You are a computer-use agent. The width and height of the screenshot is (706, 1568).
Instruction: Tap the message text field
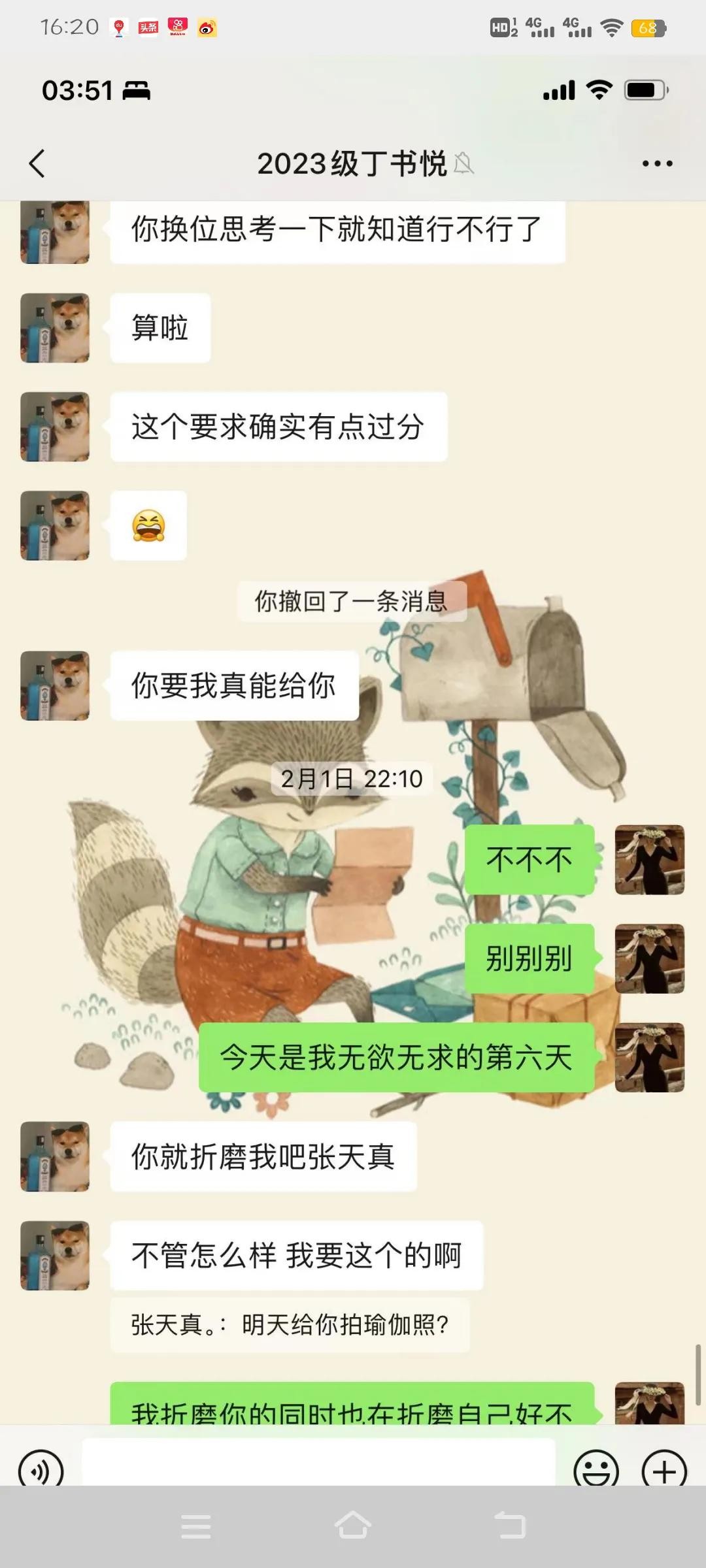click(x=318, y=1463)
